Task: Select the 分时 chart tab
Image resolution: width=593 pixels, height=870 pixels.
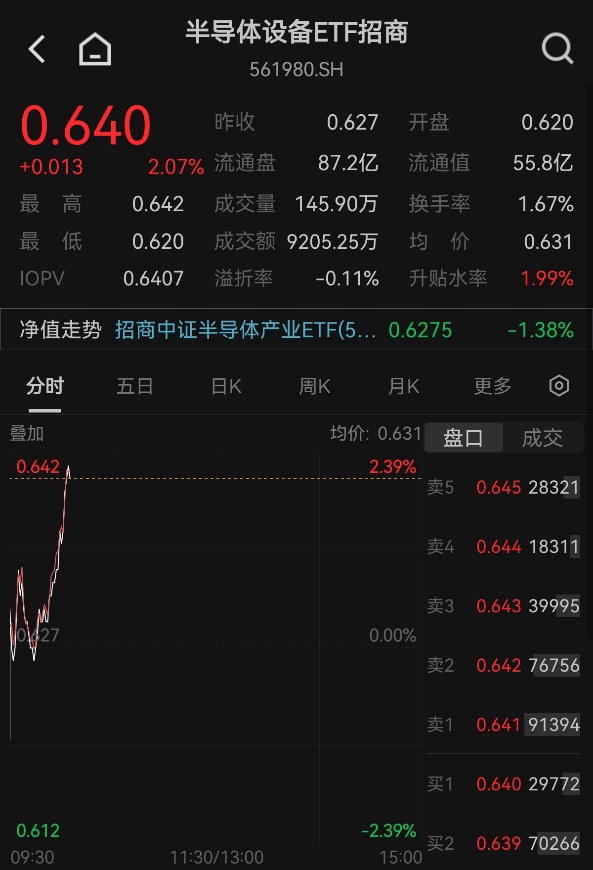Action: pyautogui.click(x=45, y=386)
